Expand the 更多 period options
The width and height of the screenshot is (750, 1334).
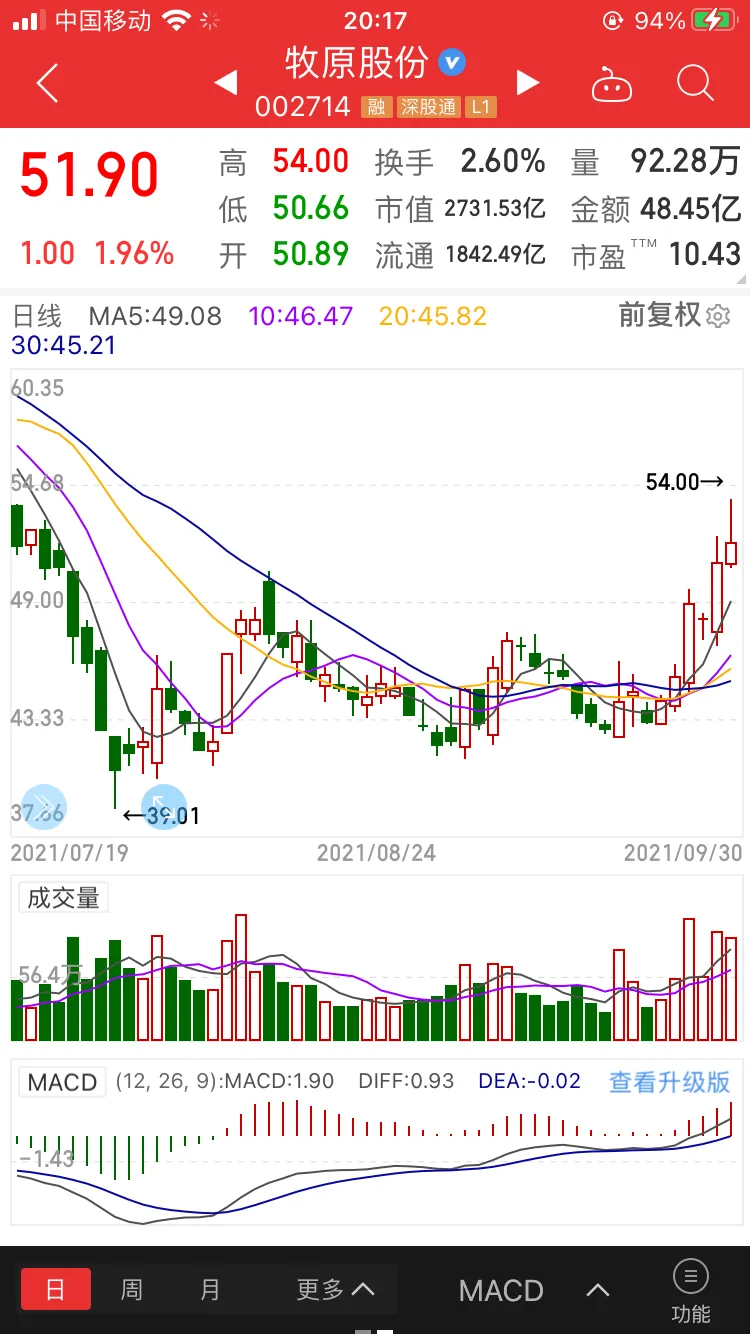pyautogui.click(x=336, y=1289)
